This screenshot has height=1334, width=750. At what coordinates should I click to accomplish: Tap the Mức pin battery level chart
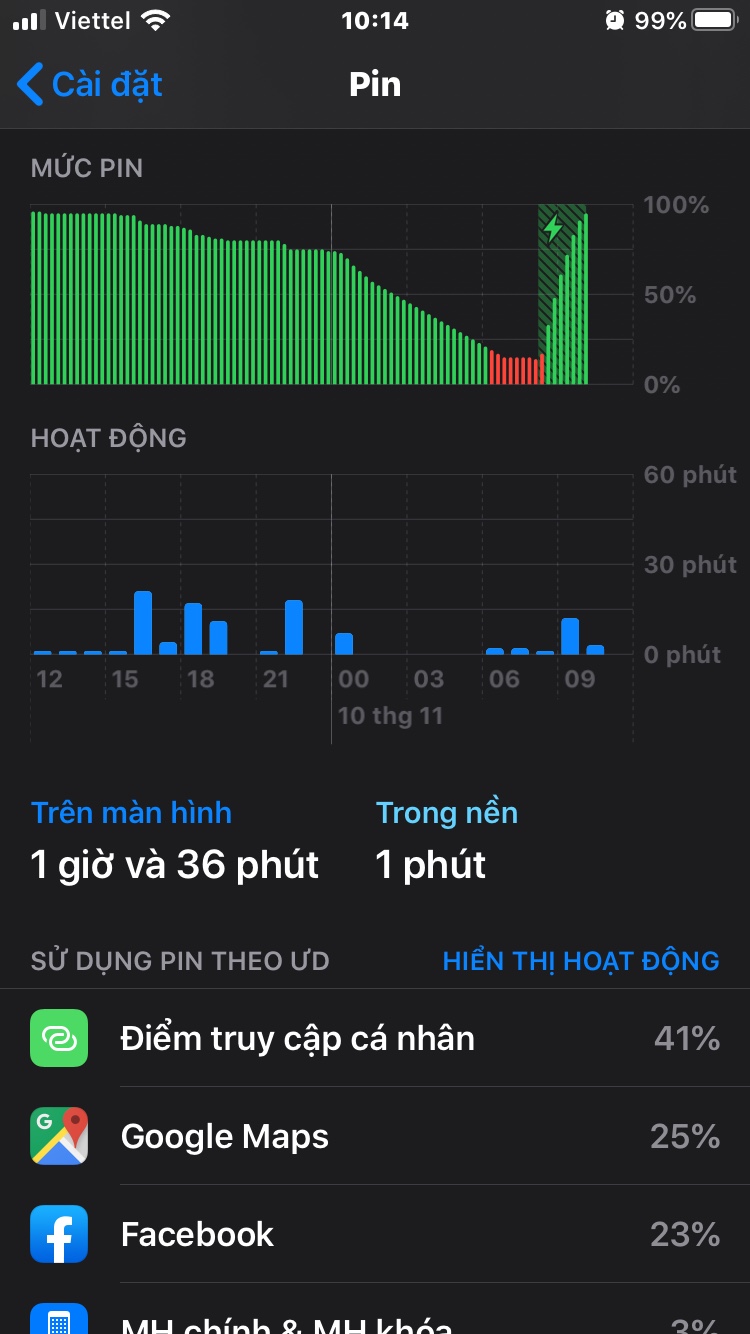(x=332, y=294)
